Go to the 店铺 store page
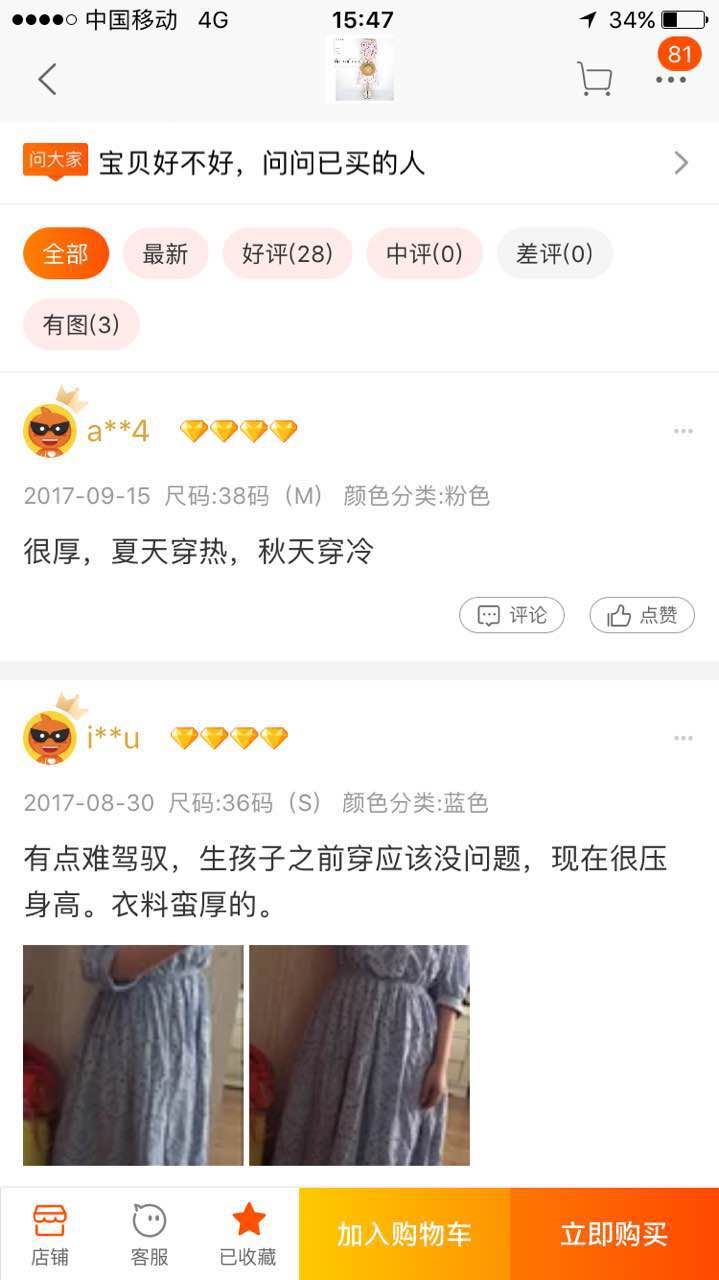This screenshot has width=719, height=1280. click(49, 1234)
